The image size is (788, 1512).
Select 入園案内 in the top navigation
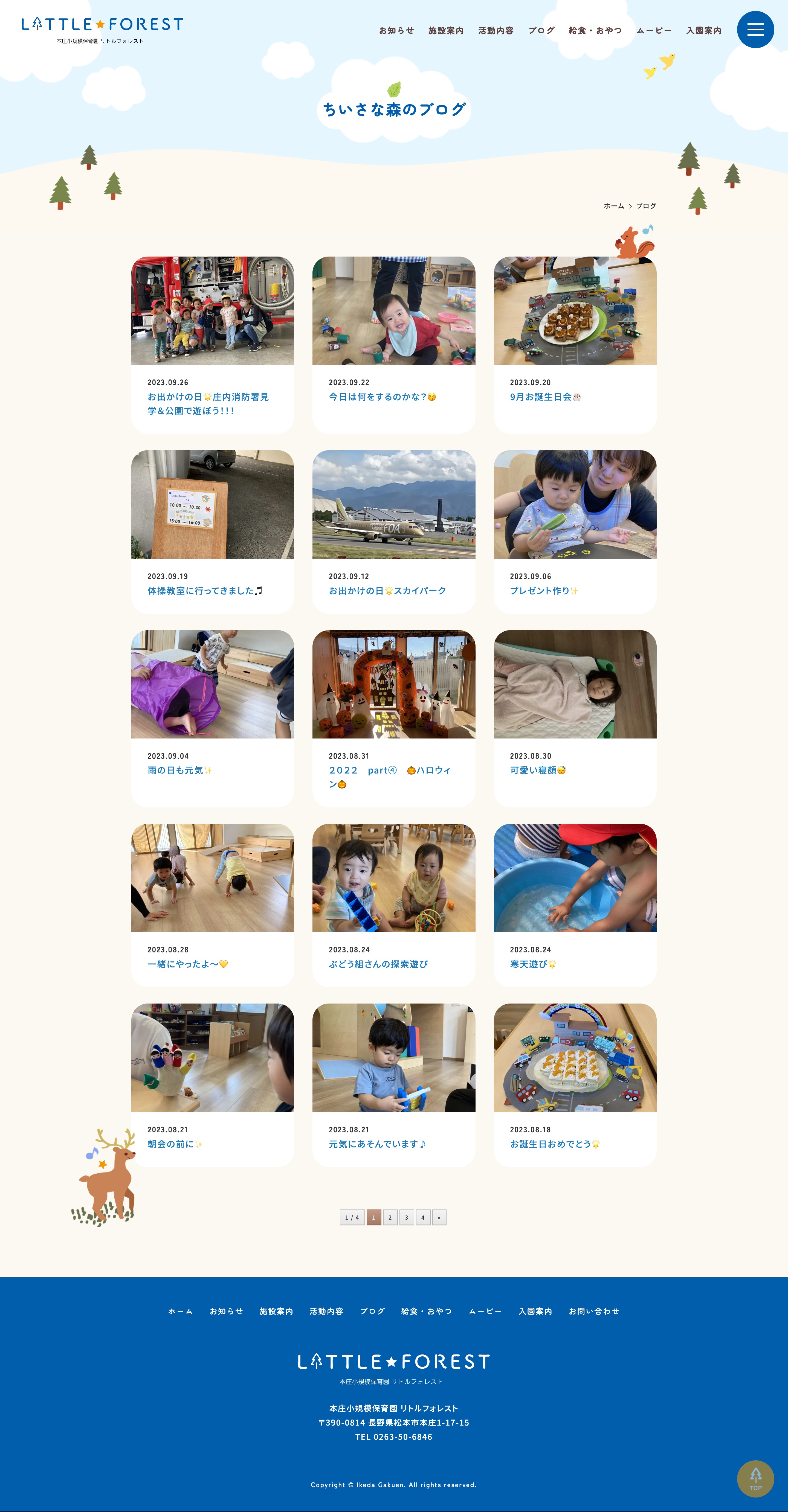tap(703, 31)
